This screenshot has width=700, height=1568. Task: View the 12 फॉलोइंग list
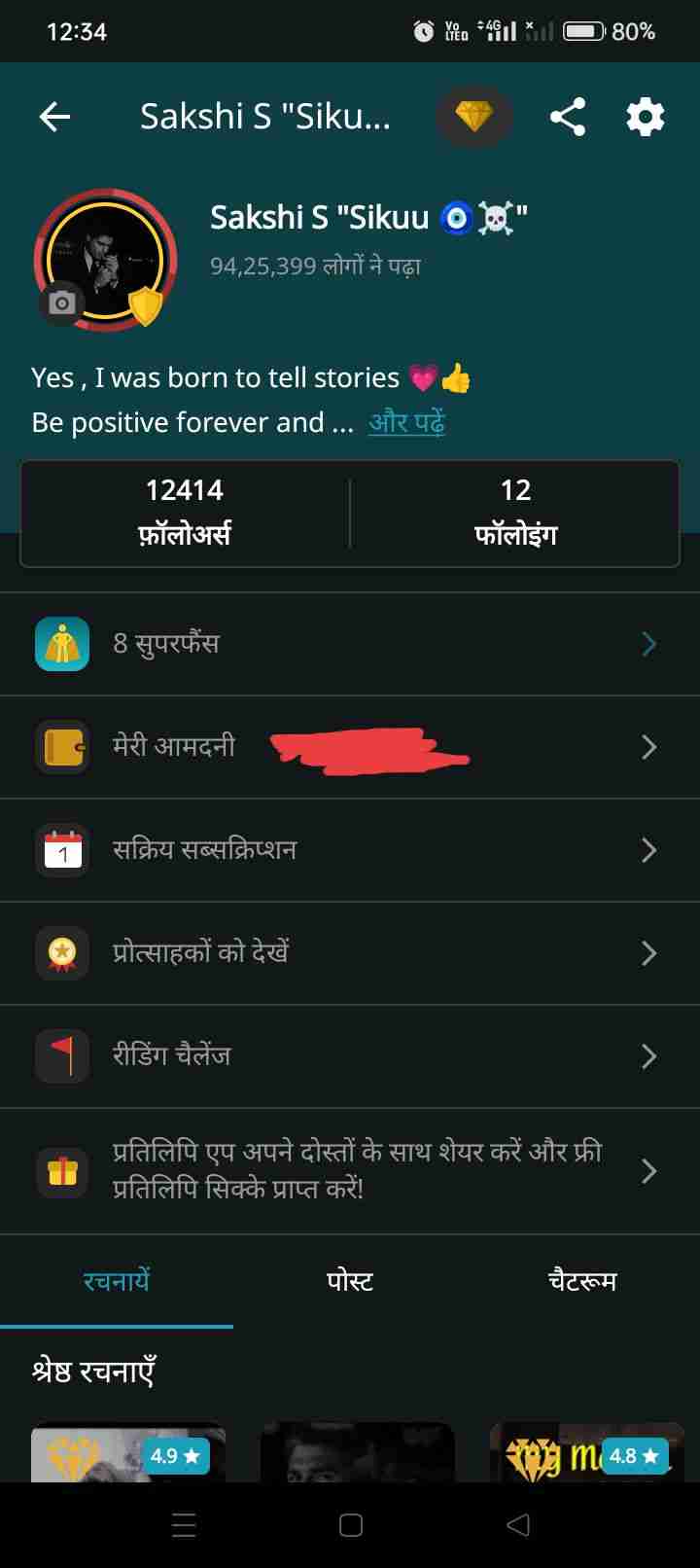click(515, 513)
